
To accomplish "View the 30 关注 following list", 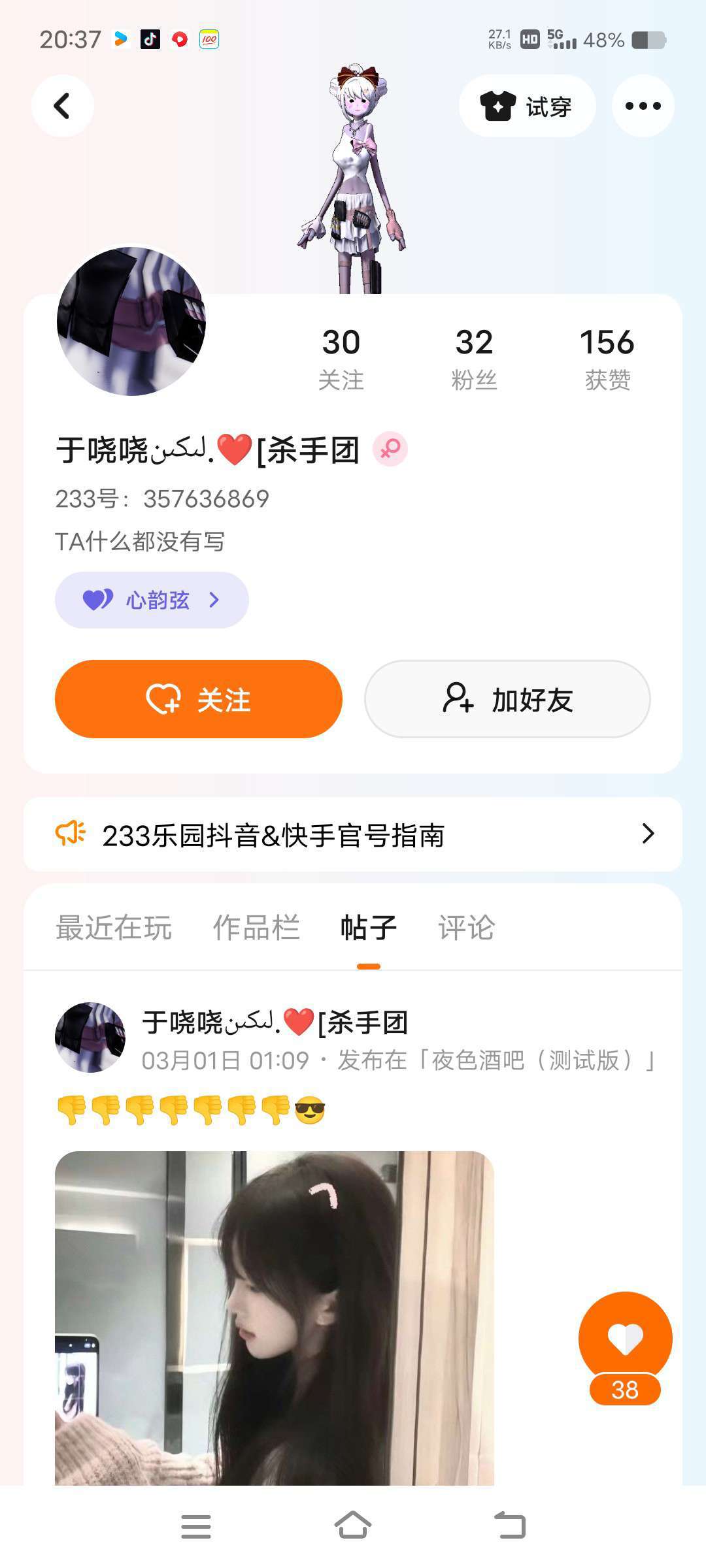I will 341,359.
